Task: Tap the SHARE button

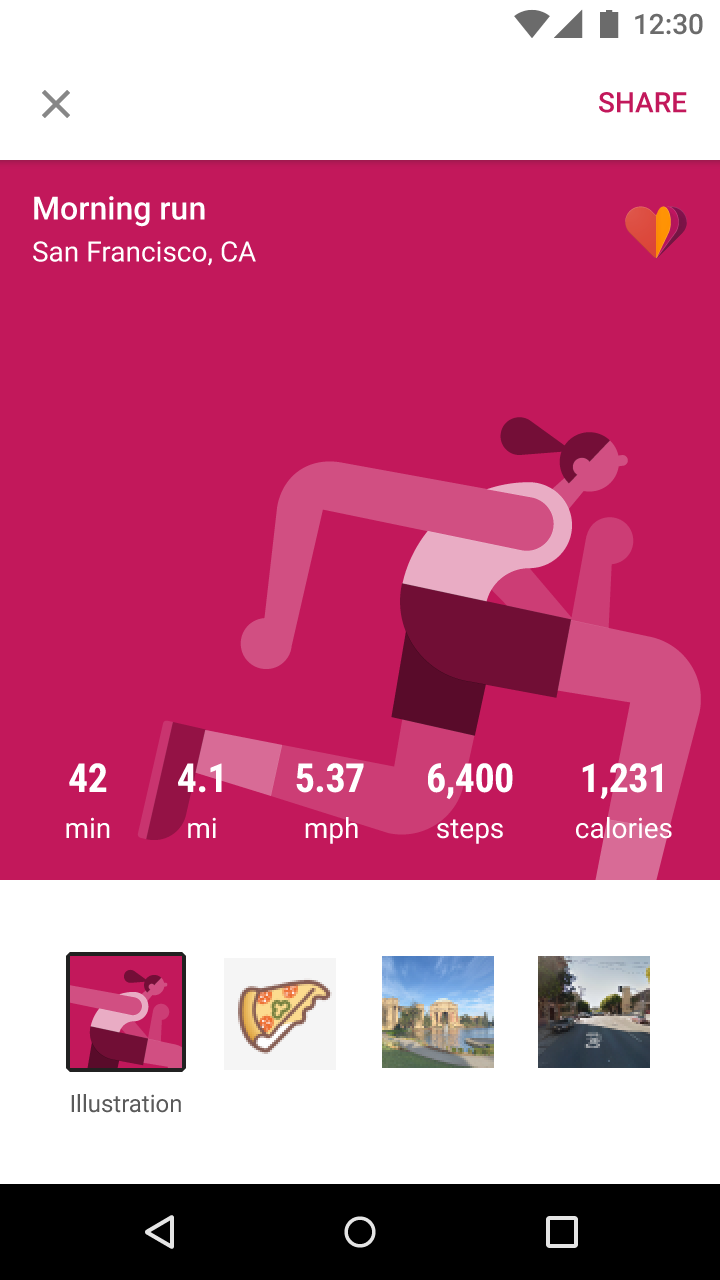Action: 642,103
